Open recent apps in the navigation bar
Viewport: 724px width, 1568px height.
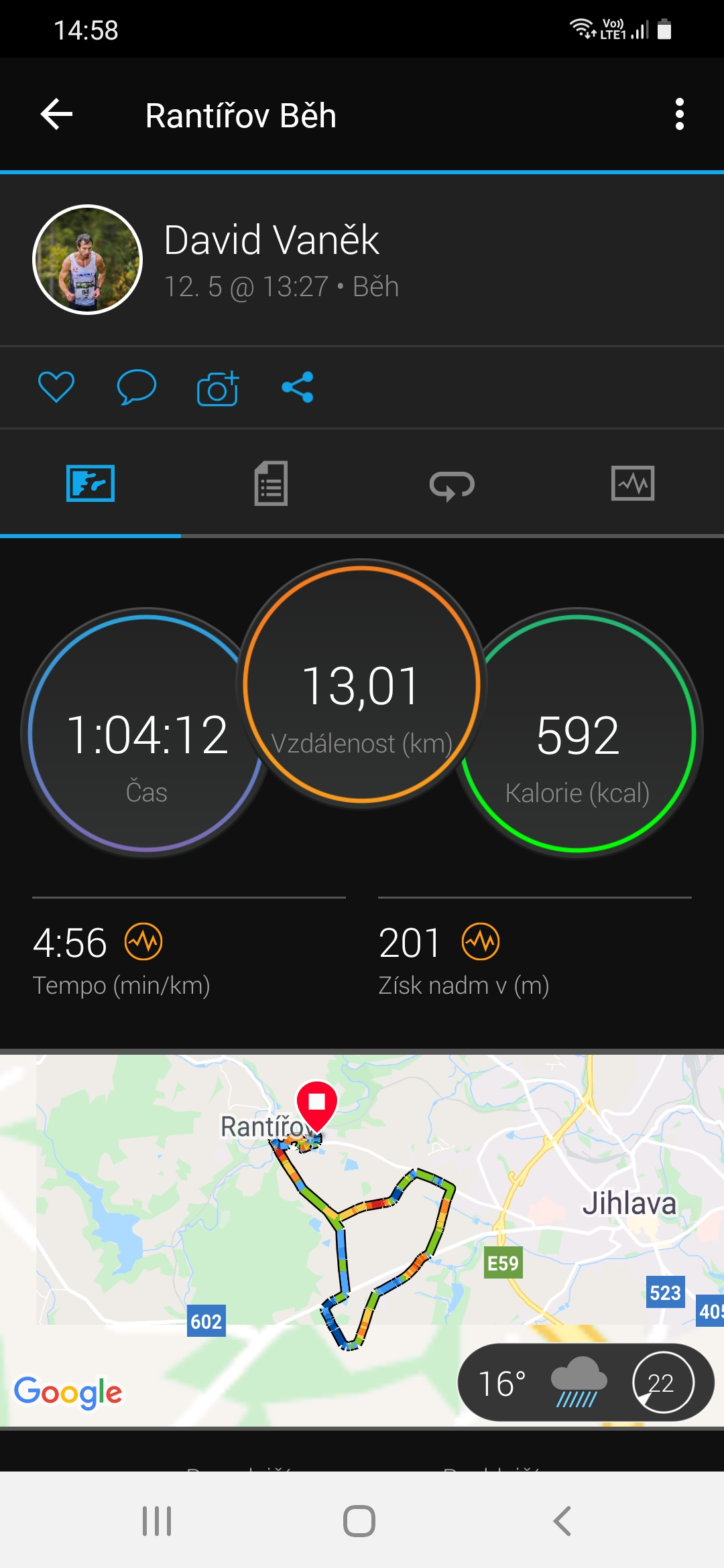tap(157, 1520)
